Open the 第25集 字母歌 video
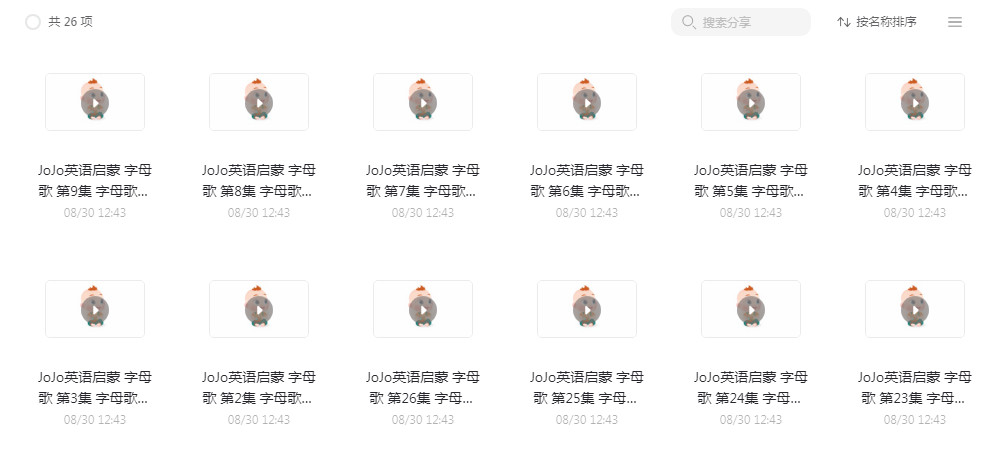This screenshot has width=1007, height=475. pos(587,309)
